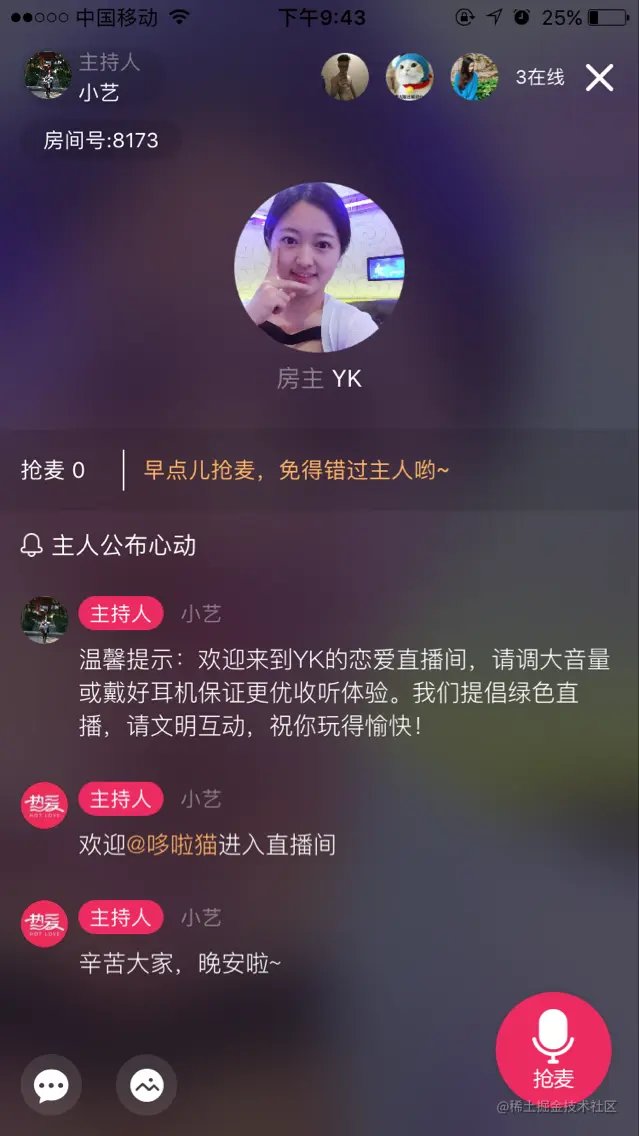Open the viewer avatar next to 3在线
Viewport: 639px width, 1136px height.
[474, 77]
